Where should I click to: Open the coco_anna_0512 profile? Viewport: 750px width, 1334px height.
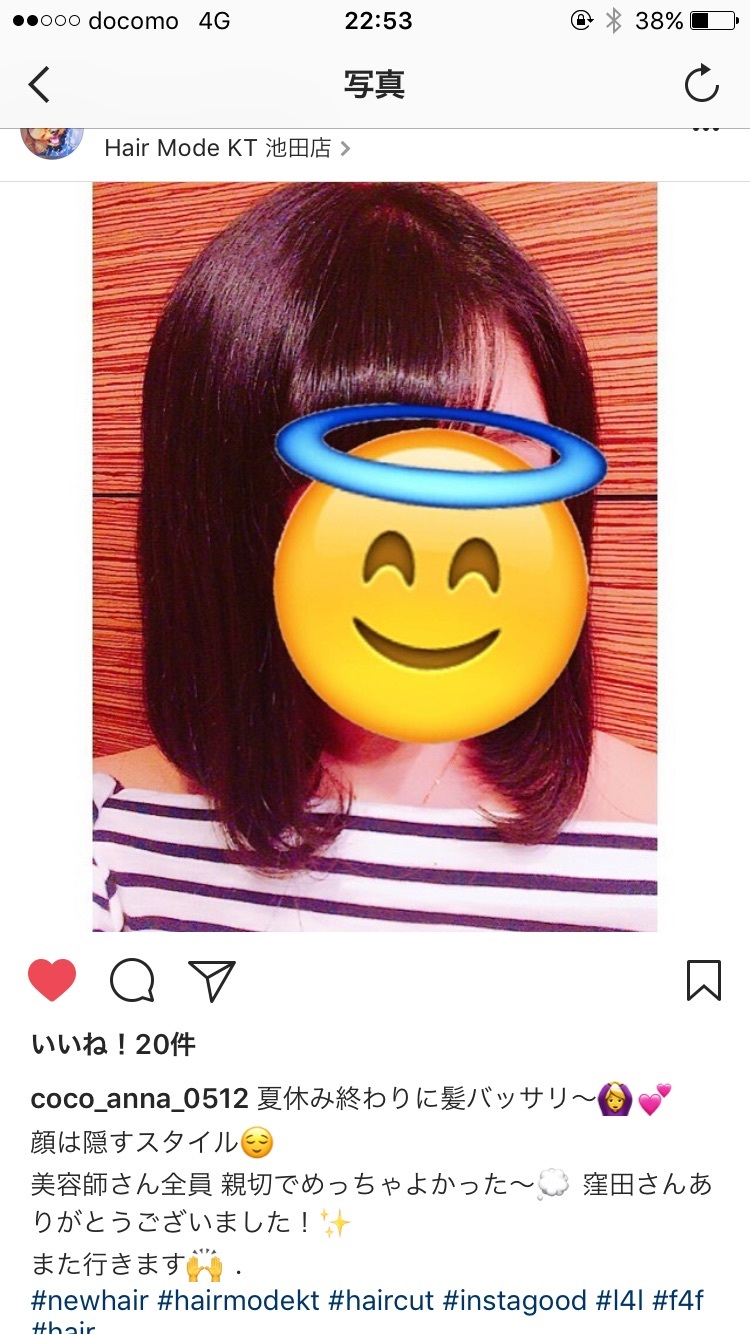coord(139,1099)
